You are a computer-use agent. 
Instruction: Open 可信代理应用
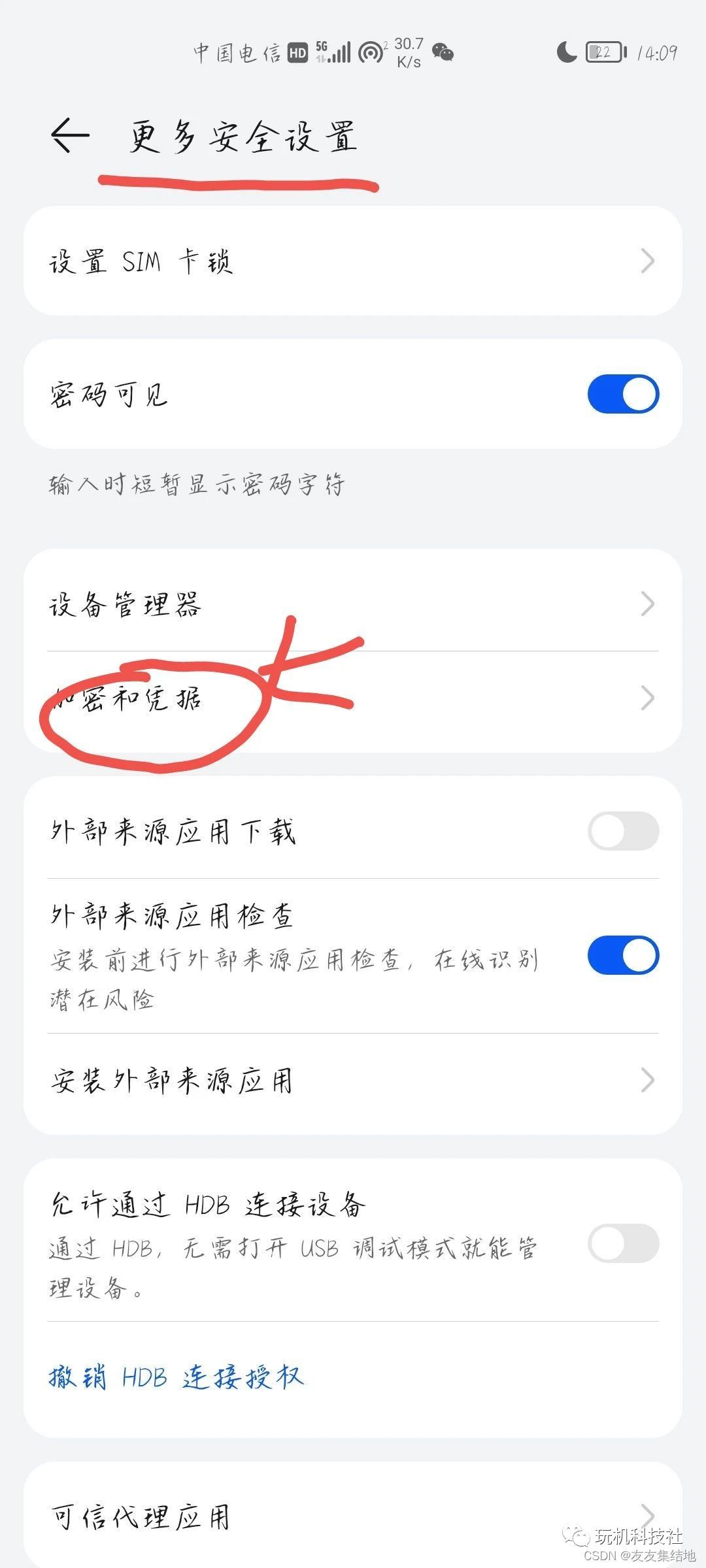click(x=353, y=1516)
